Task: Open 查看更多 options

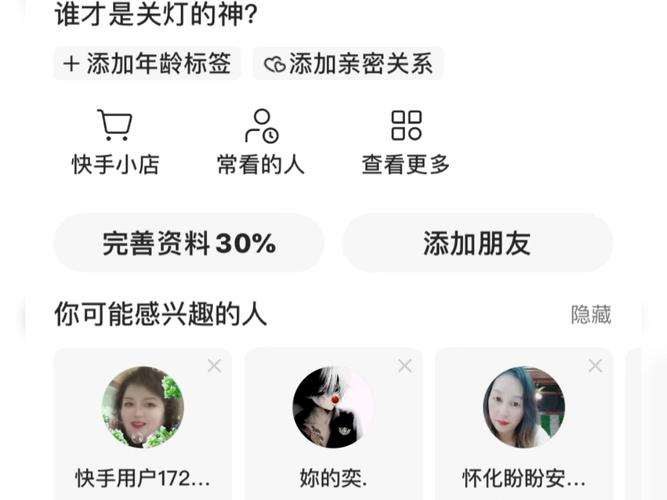Action: 406,141
